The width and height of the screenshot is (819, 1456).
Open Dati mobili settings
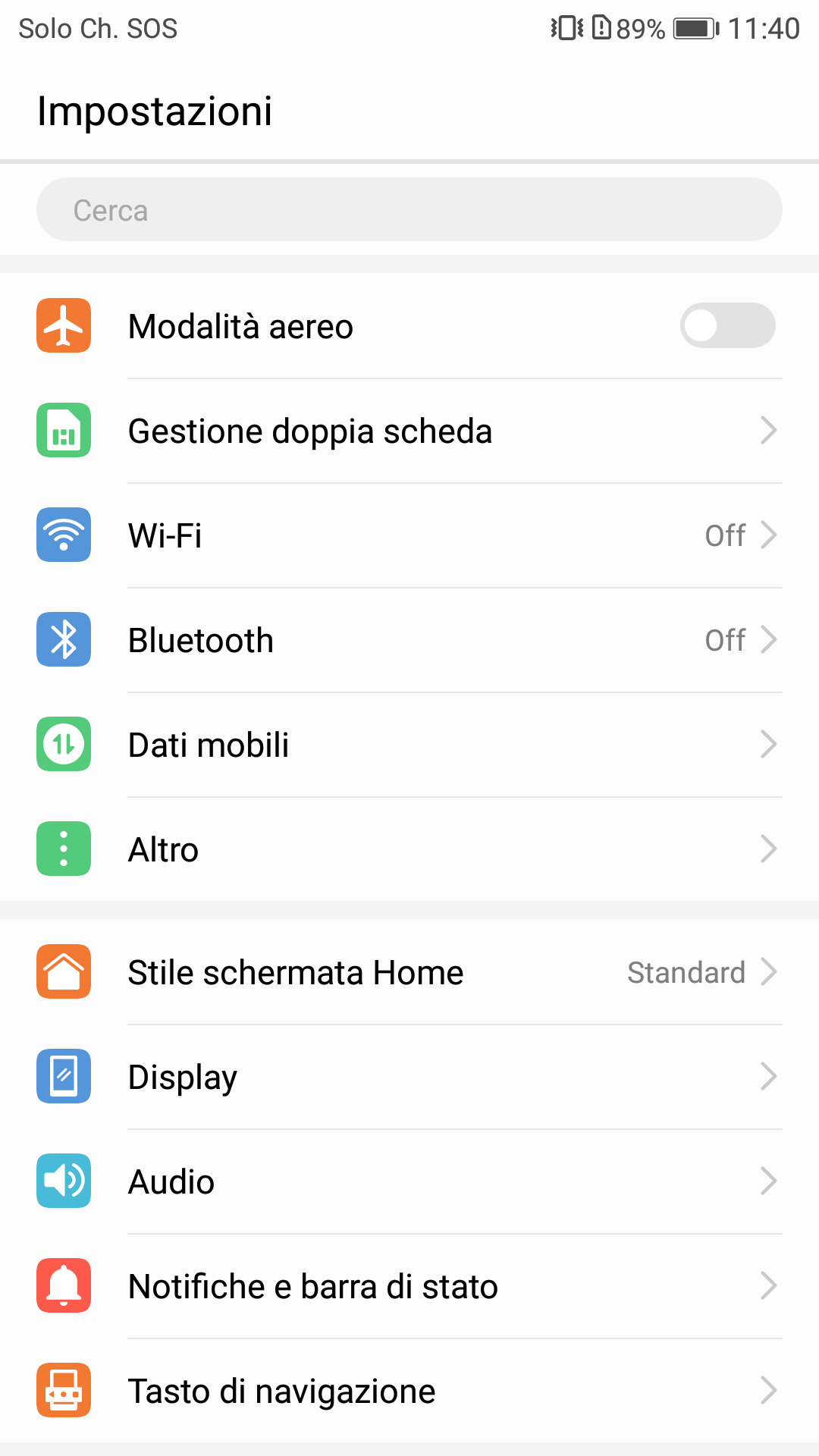pos(409,745)
